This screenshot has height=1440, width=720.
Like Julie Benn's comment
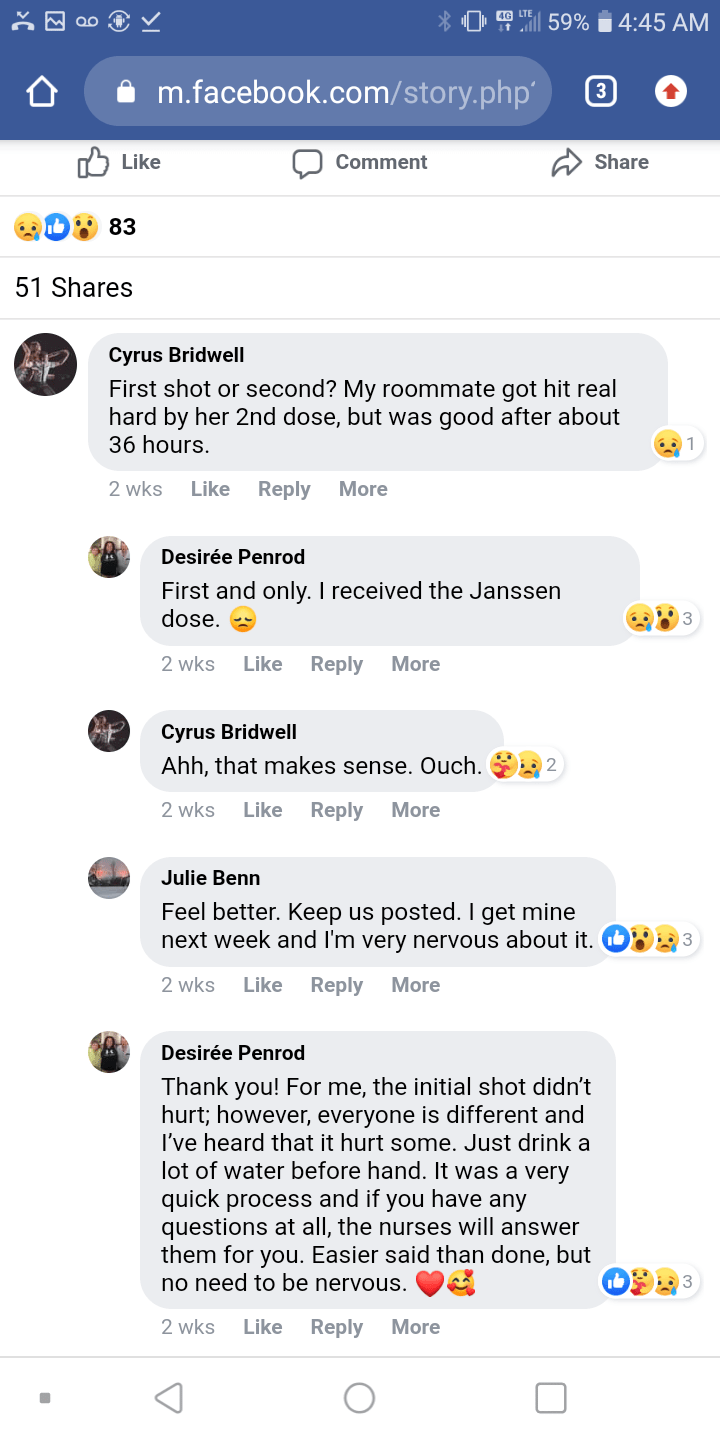pyautogui.click(x=262, y=985)
